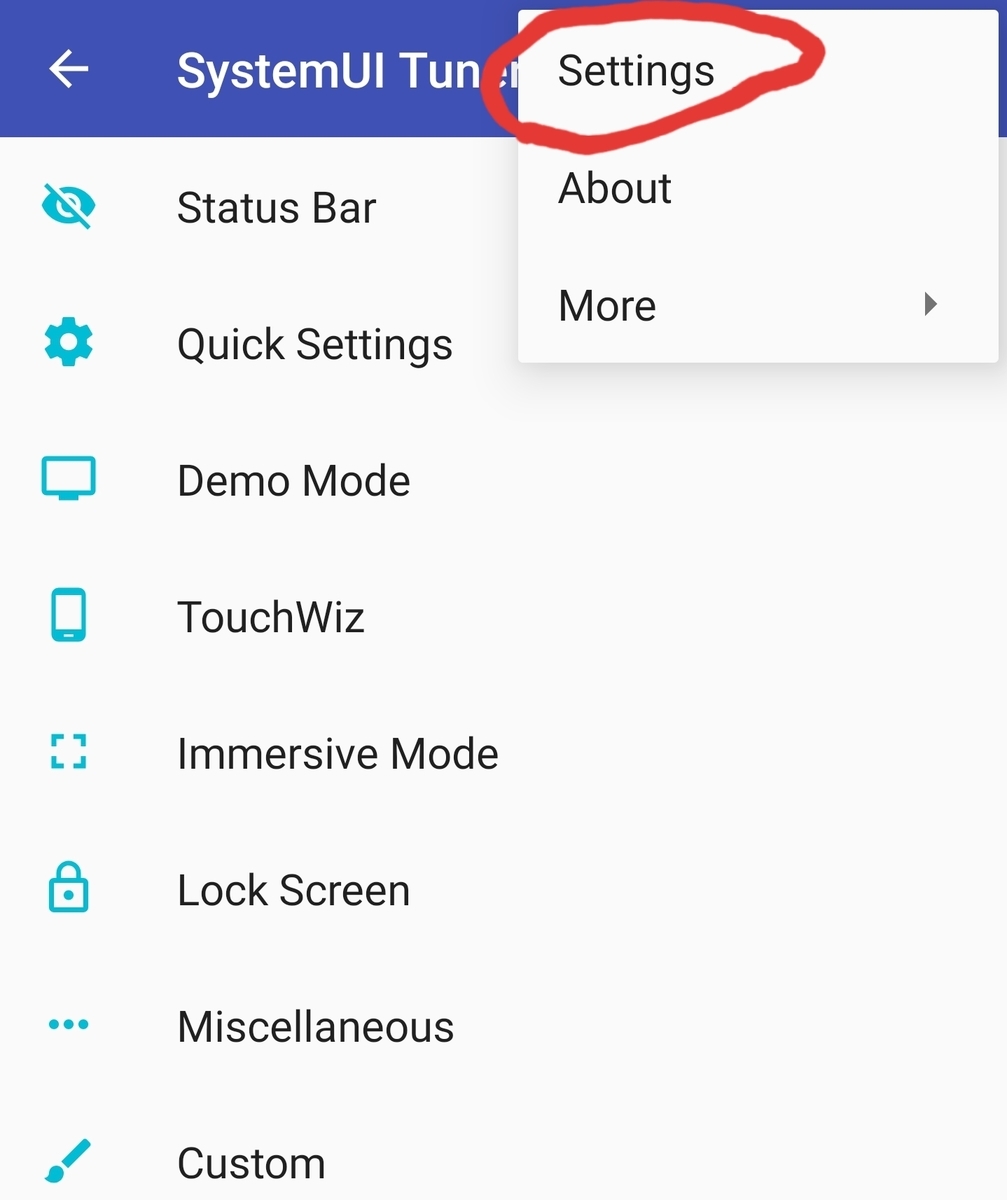Click the fullscreen brackets icon for Immersive Mode
Screen dimensions: 1007x1200
[67, 753]
